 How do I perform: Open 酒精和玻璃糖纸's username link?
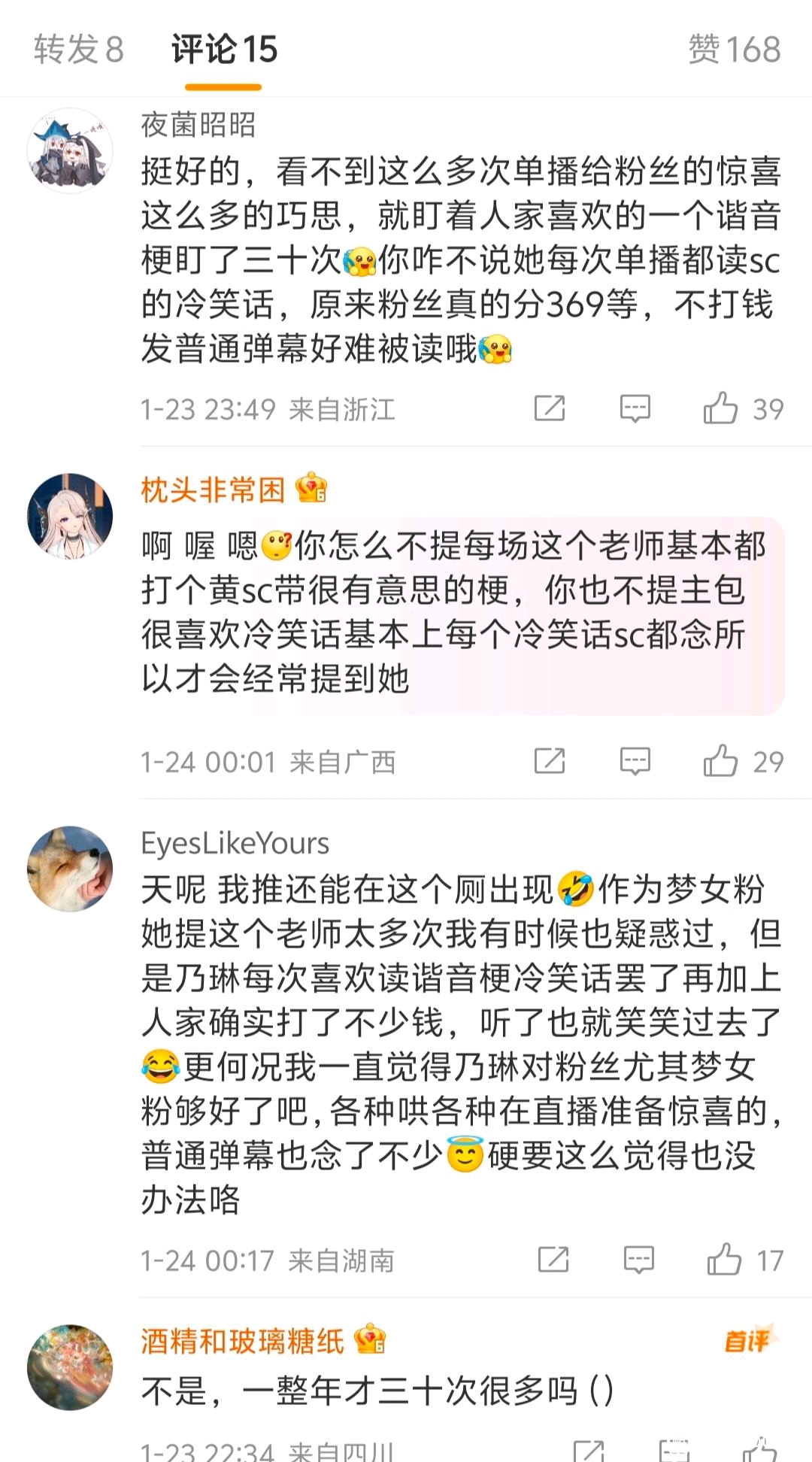242,1341
